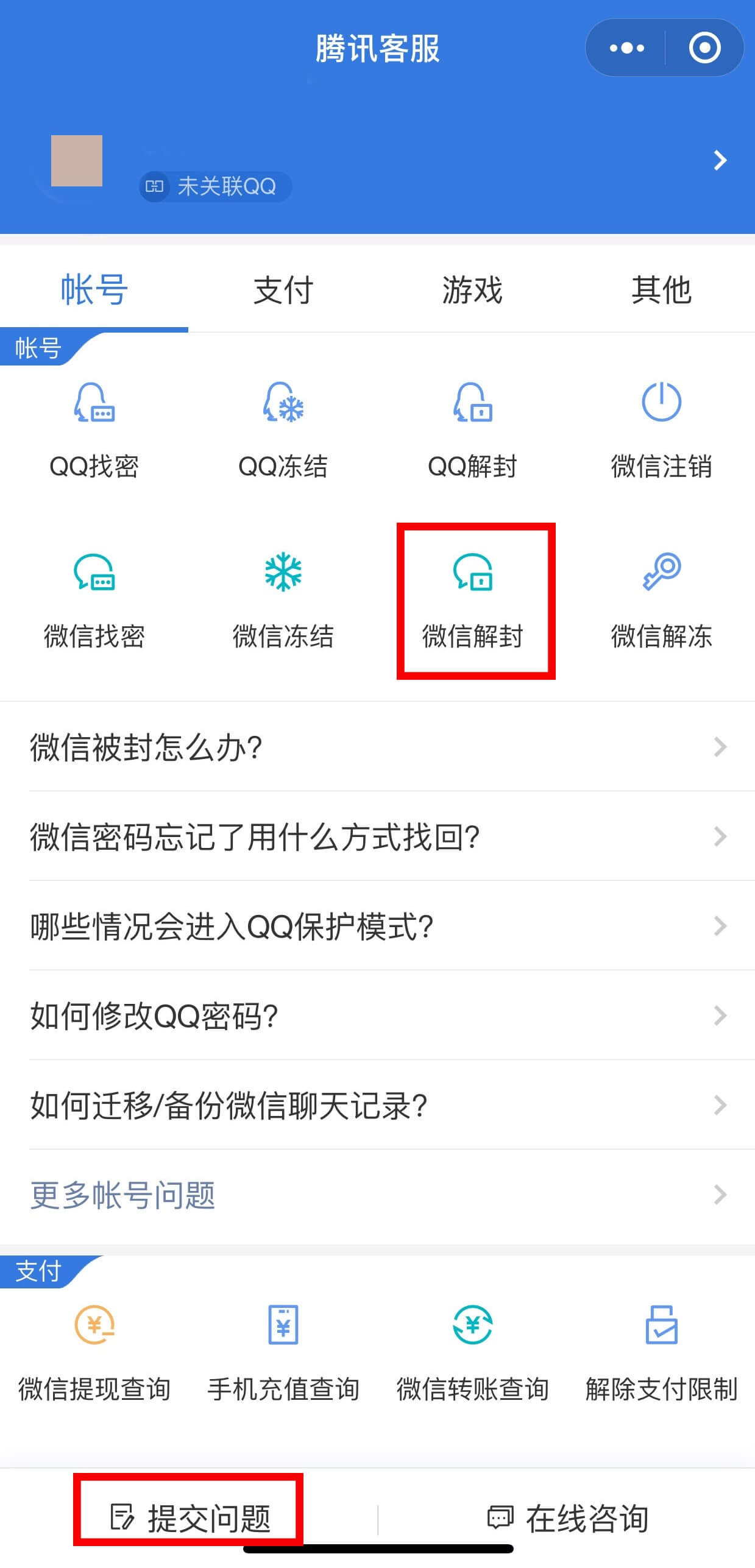Open 解除支付限制

coord(661,1354)
